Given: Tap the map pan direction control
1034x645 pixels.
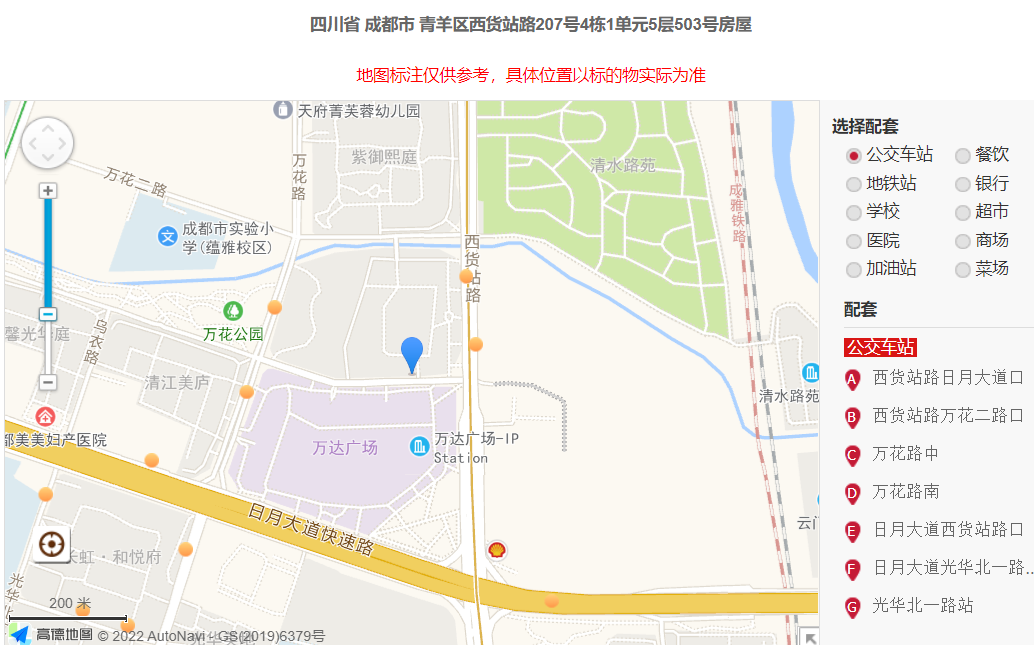Looking at the screenshot, I should (x=47, y=143).
